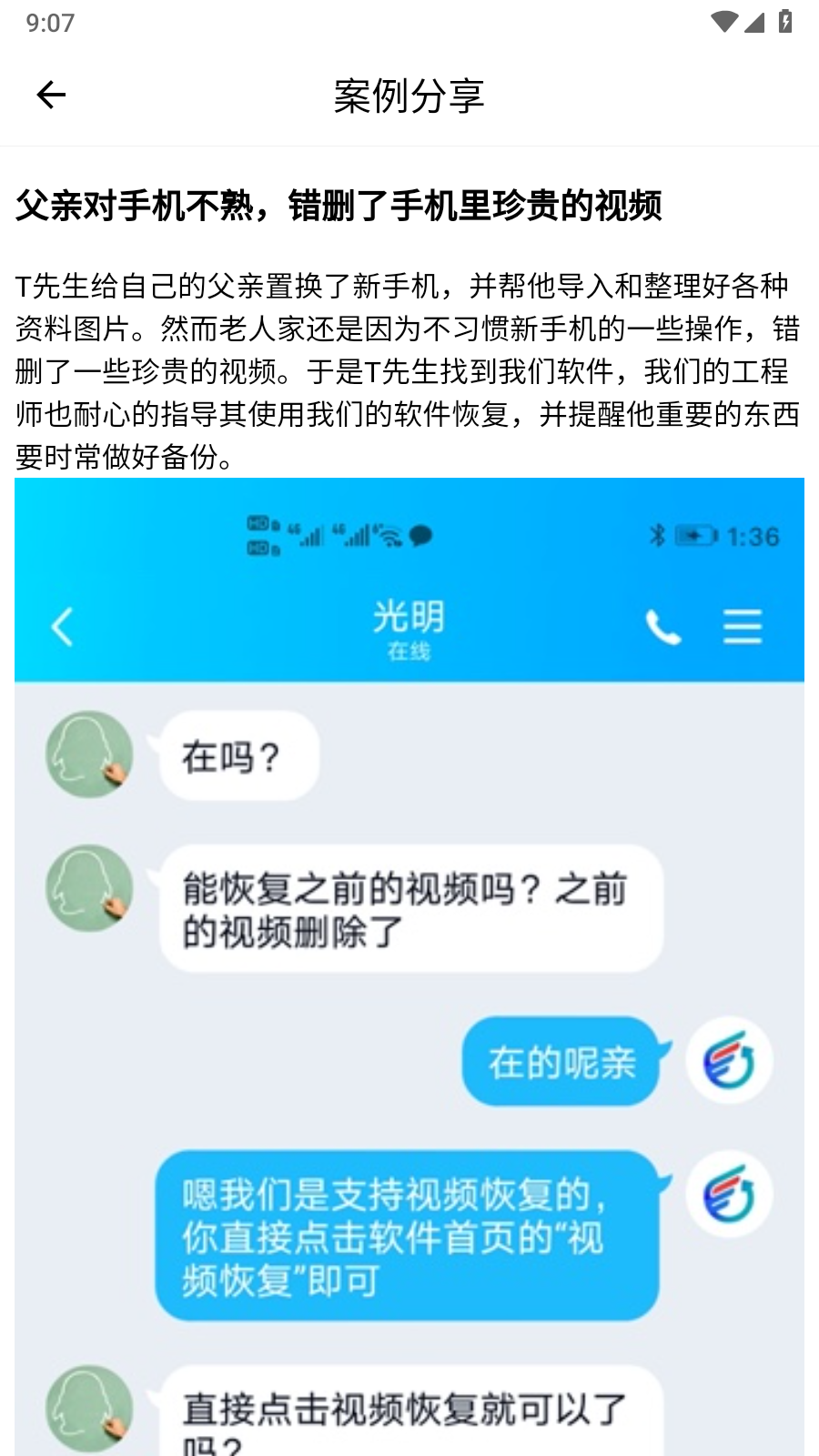Open the hamburger menu in chat header
This screenshot has height=1456, width=819.
coord(743,627)
